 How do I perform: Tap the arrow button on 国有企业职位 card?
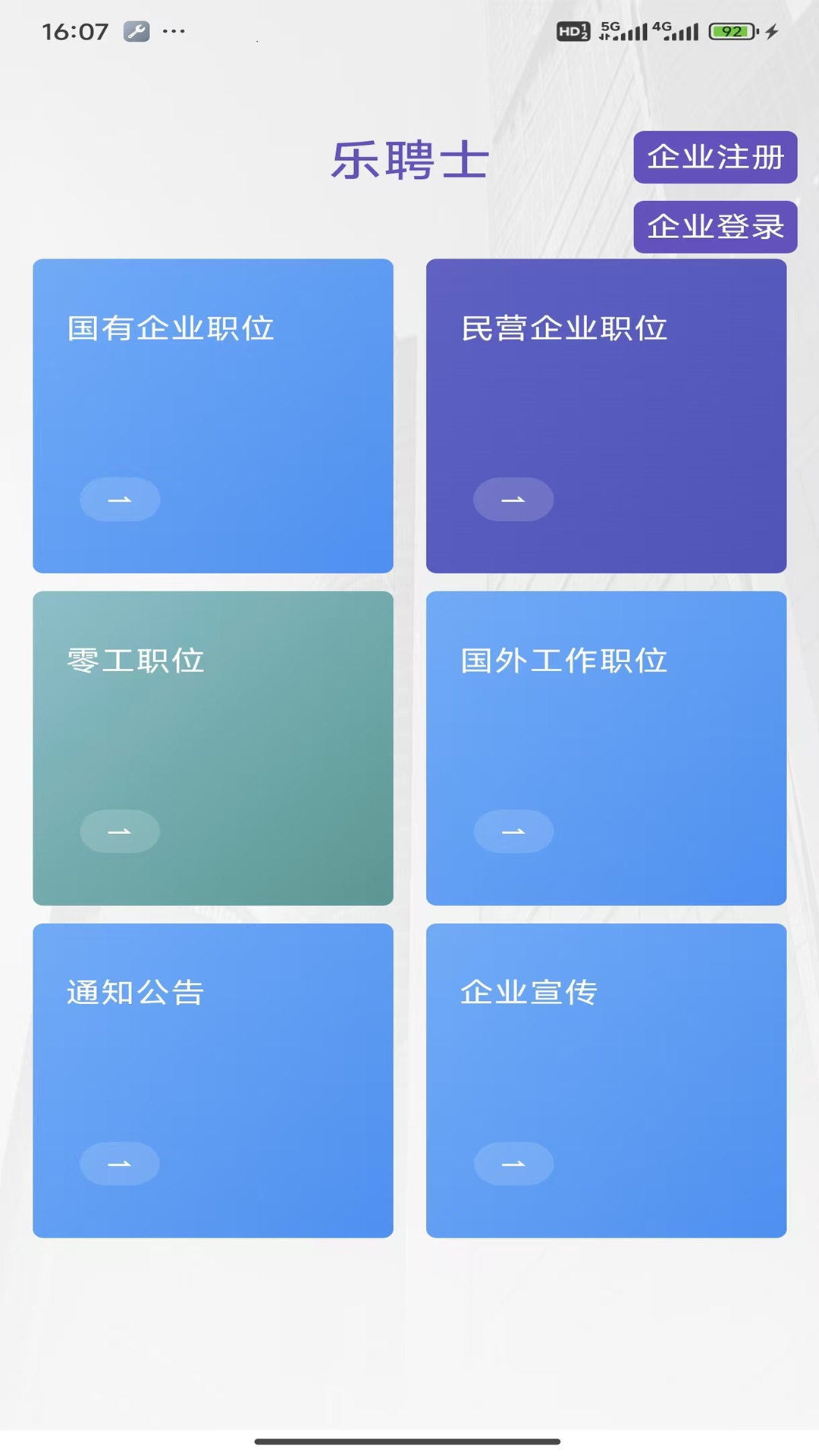pyautogui.click(x=120, y=499)
